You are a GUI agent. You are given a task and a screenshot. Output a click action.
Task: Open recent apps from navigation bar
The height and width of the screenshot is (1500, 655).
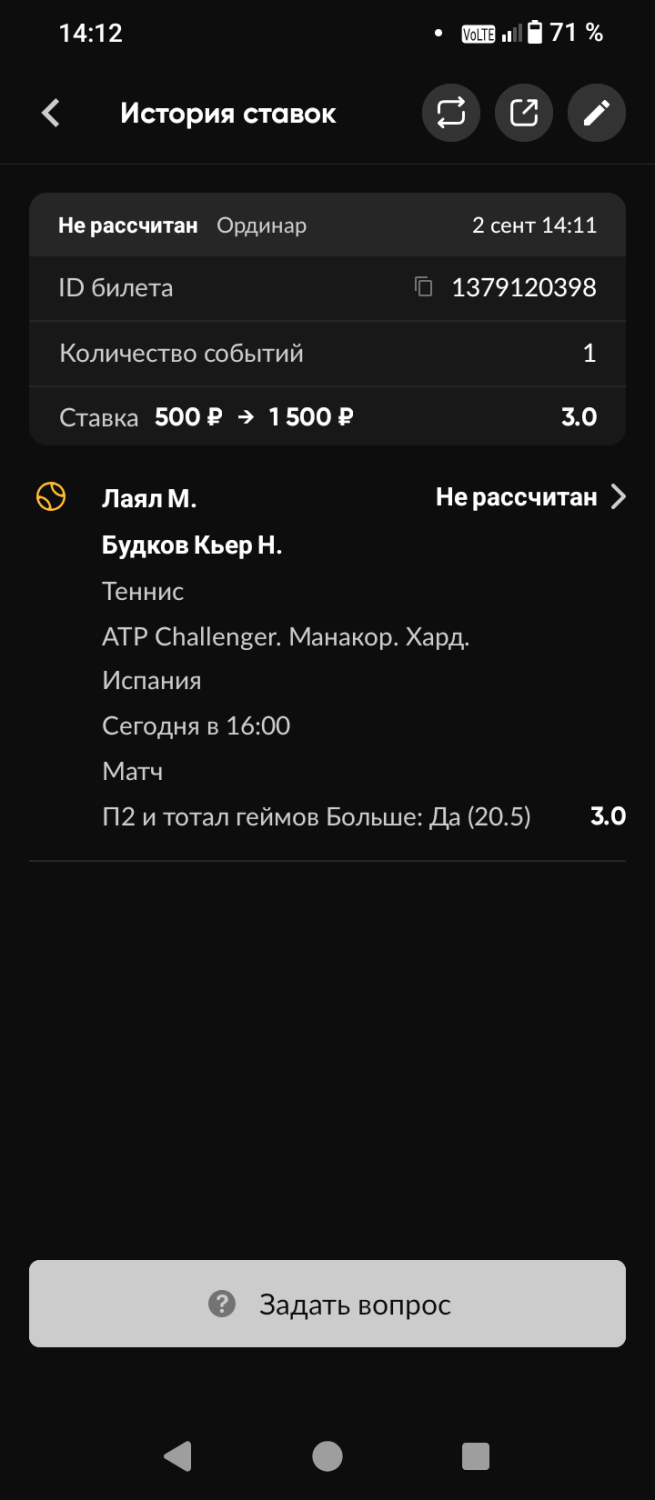pyautogui.click(x=476, y=1456)
